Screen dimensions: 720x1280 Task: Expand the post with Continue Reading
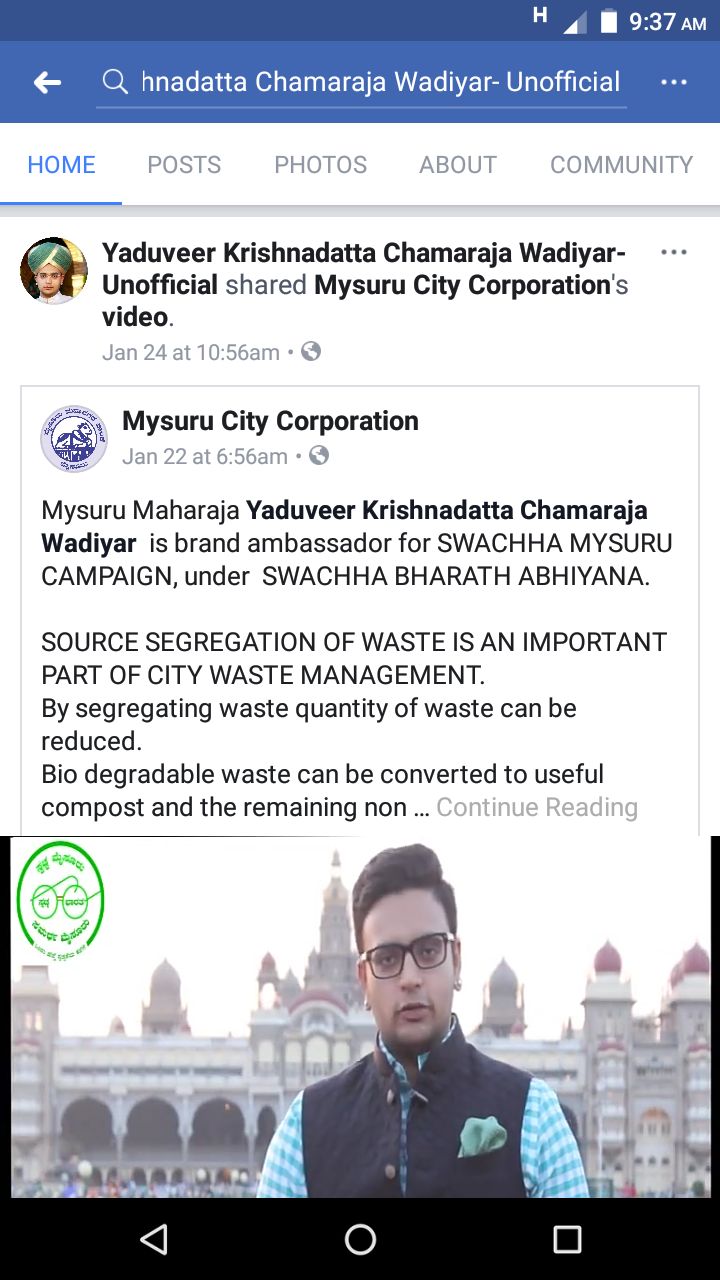tap(537, 807)
